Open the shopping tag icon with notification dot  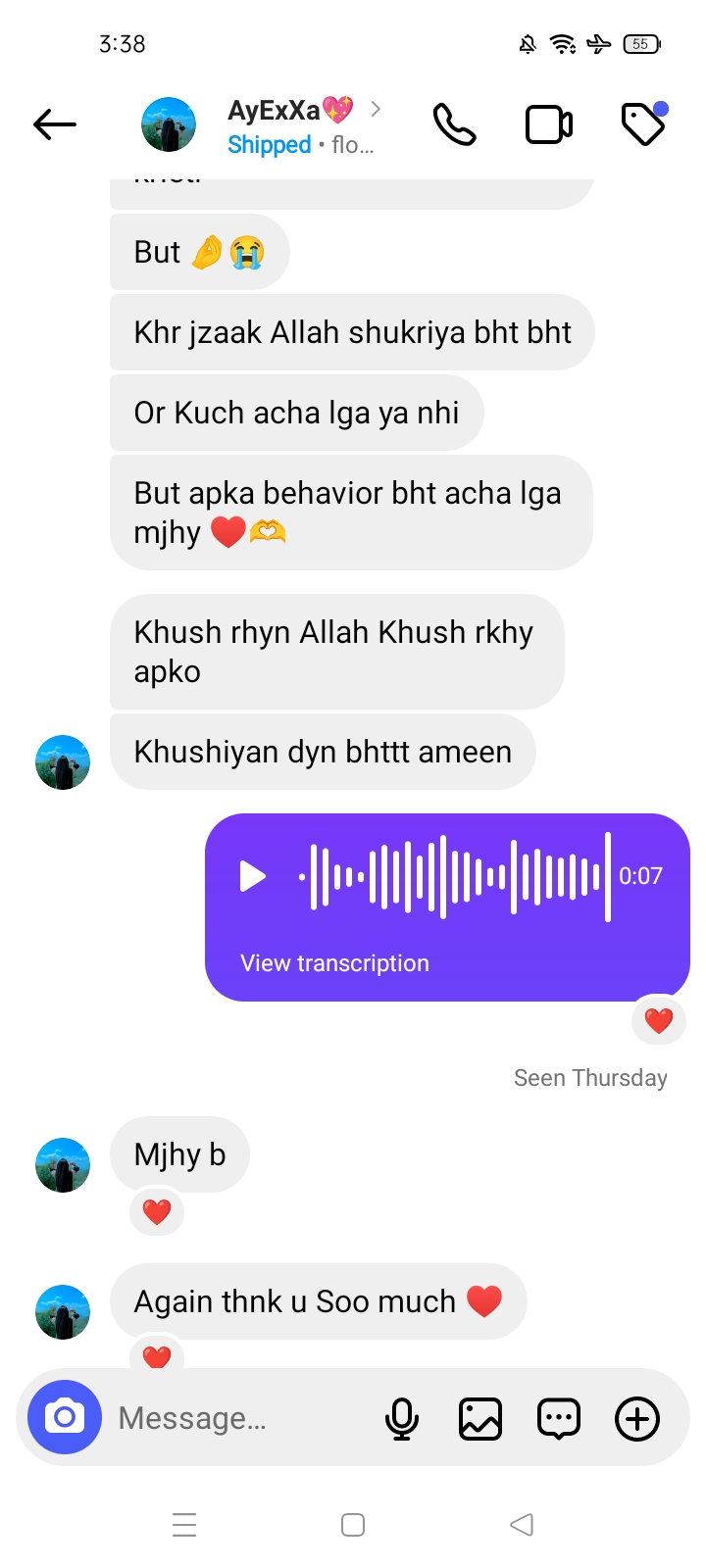coord(642,123)
